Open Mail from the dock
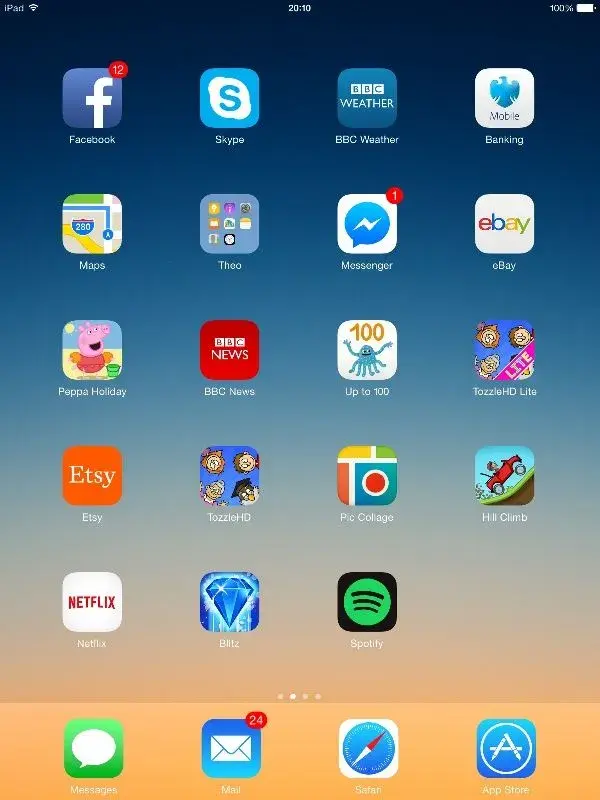The image size is (600, 800). pyautogui.click(x=230, y=748)
